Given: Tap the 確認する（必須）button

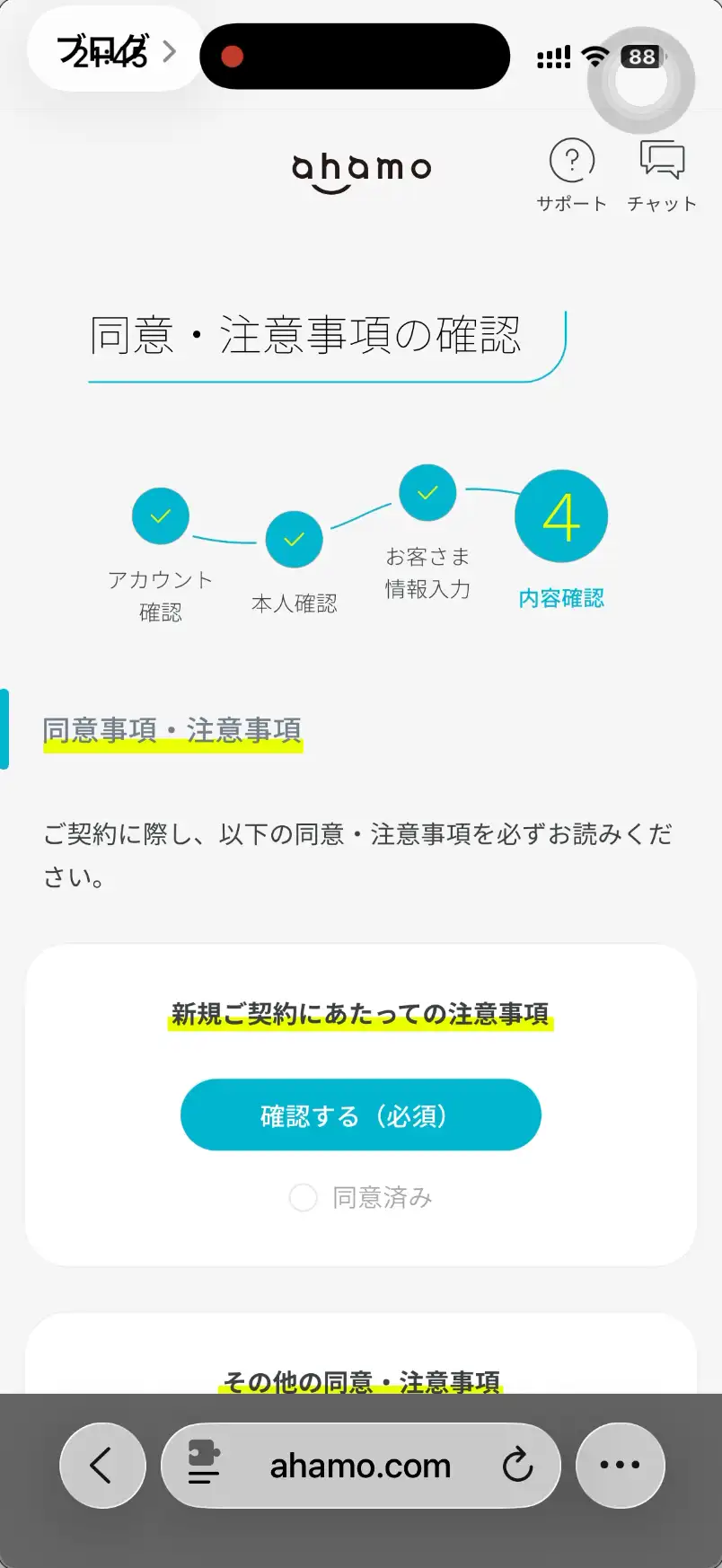Looking at the screenshot, I should coord(360,1114).
